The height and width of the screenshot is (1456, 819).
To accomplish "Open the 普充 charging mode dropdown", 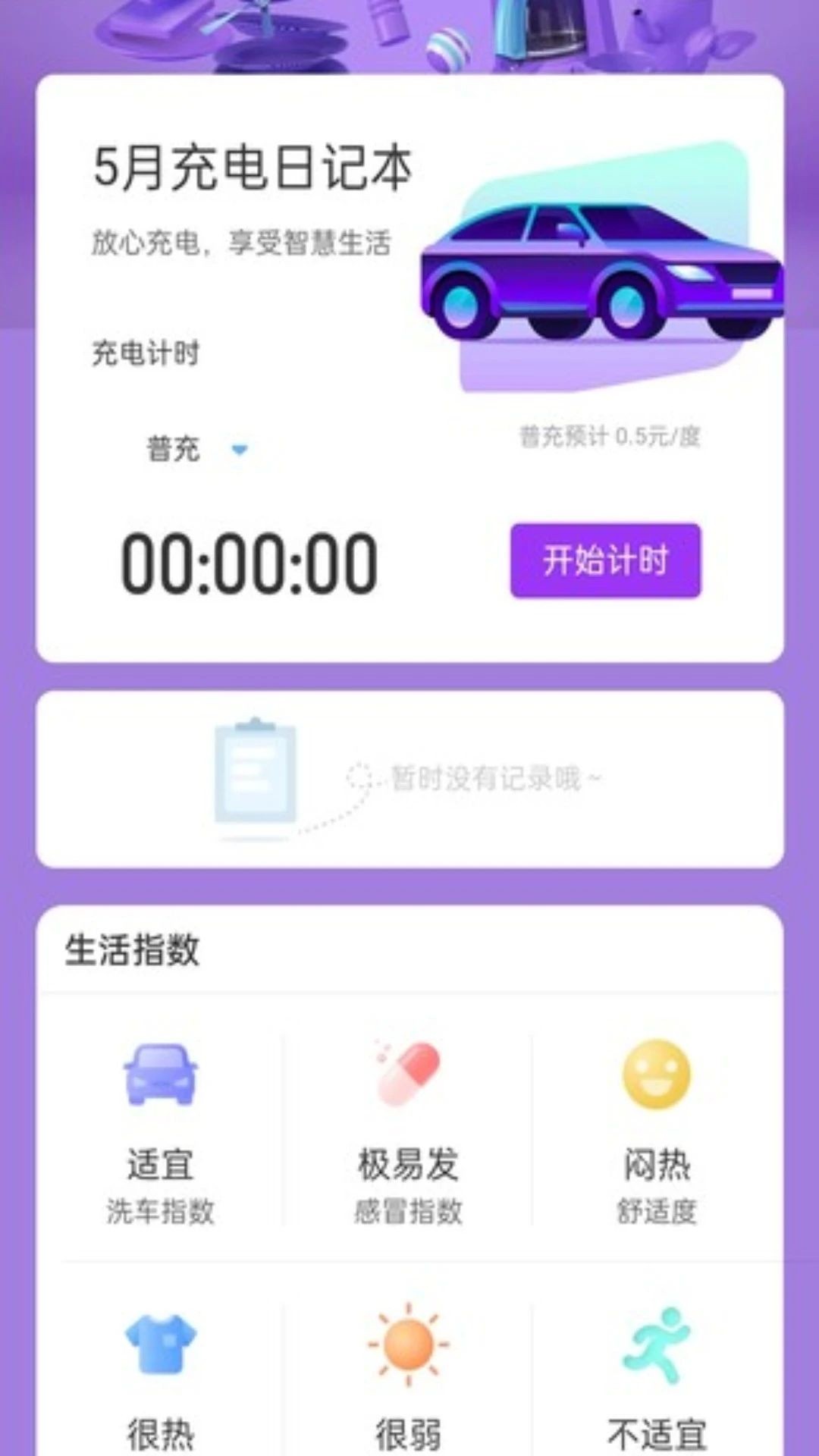I will (x=174, y=449).
